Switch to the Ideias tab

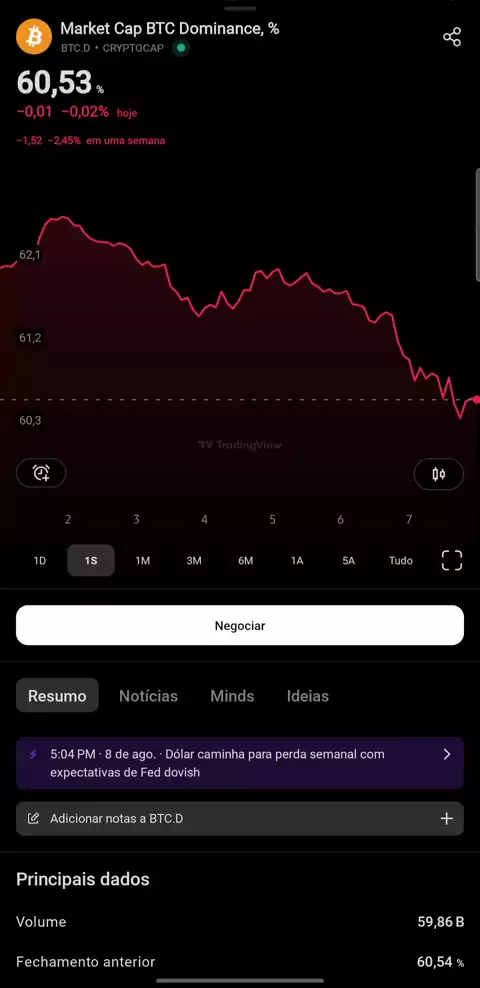coord(307,696)
